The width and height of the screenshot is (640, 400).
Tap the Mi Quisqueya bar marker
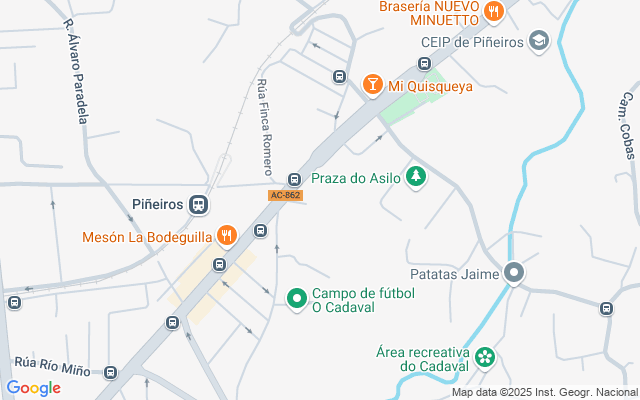pyautogui.click(x=373, y=84)
